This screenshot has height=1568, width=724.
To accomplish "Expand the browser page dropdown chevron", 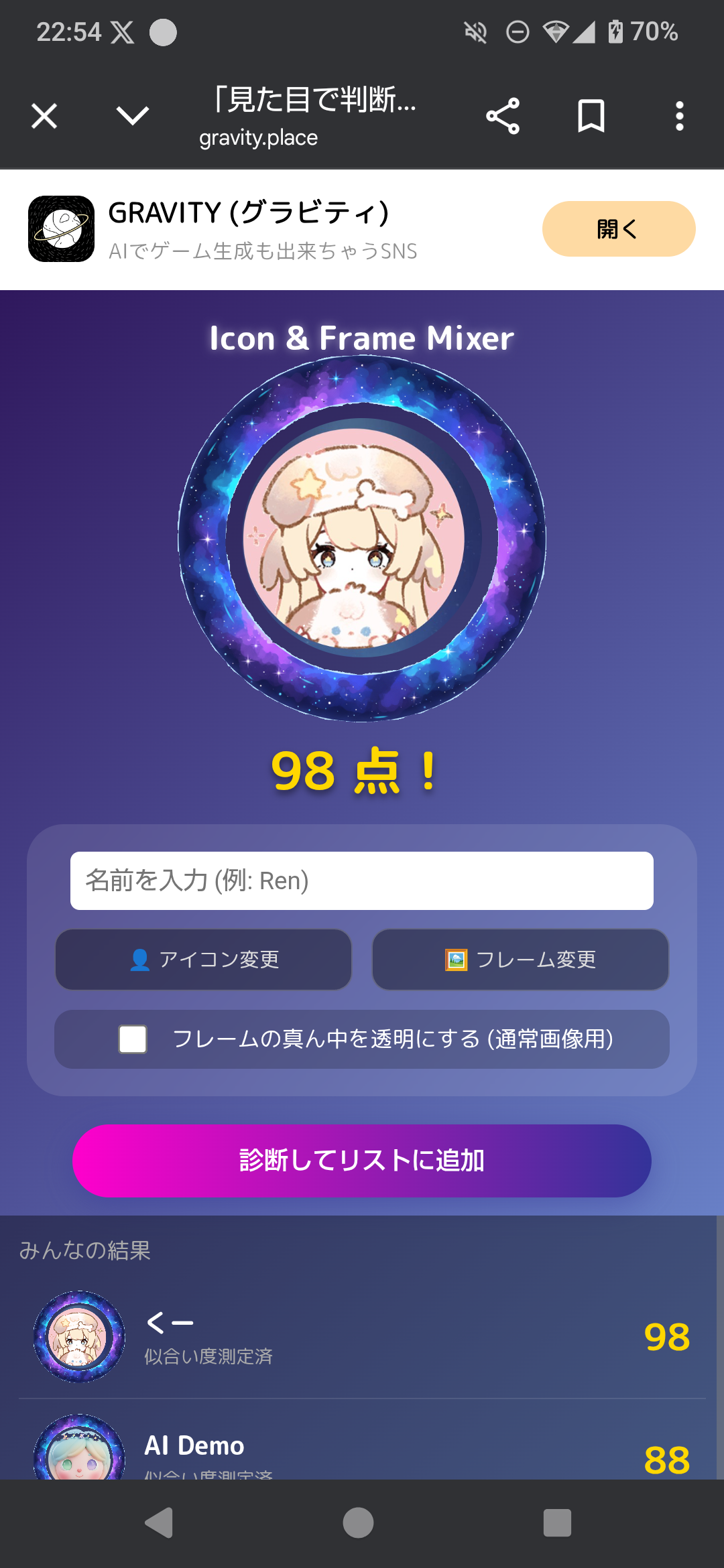I will [132, 116].
